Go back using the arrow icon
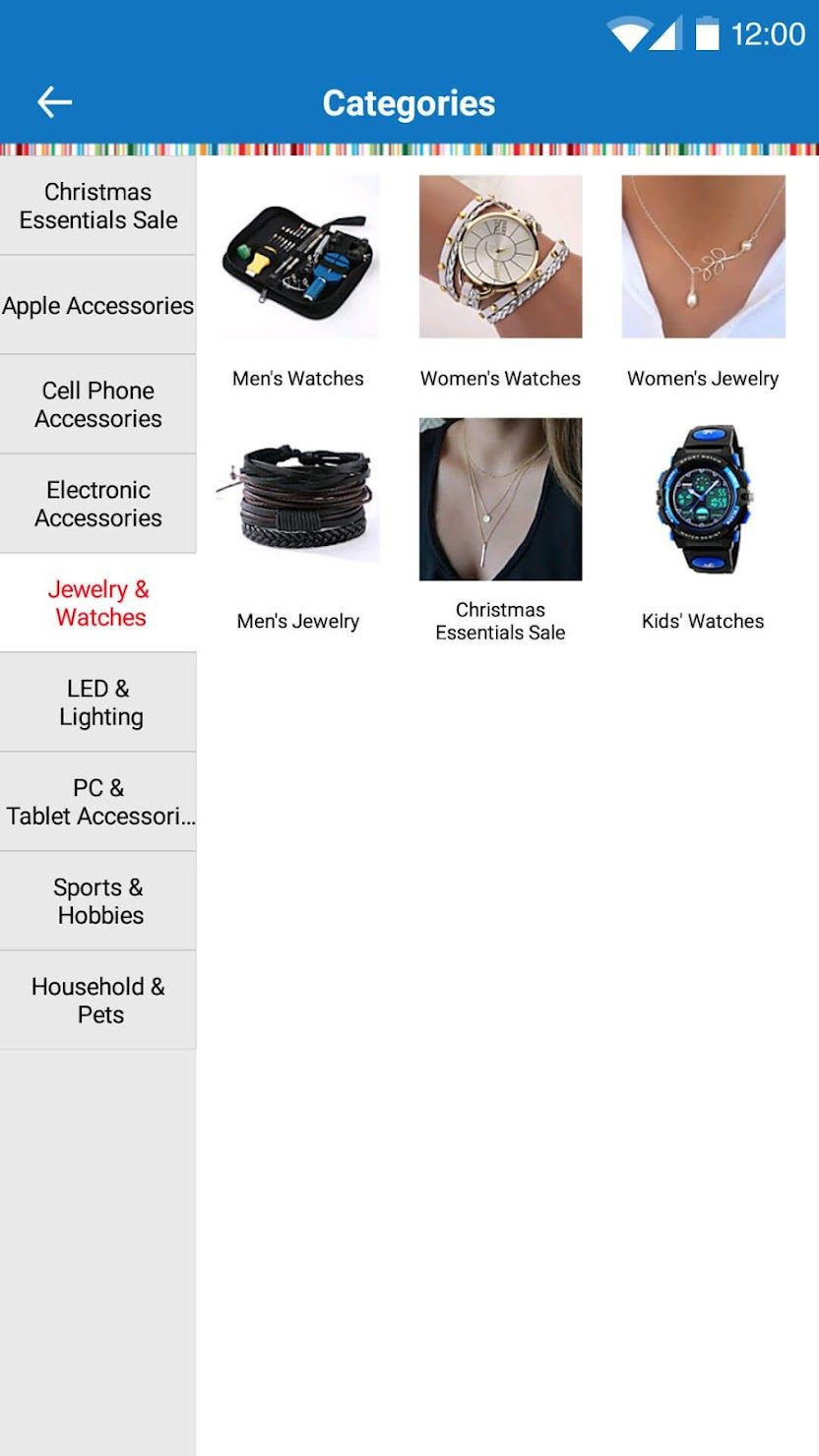This screenshot has width=819, height=1456. (x=54, y=102)
